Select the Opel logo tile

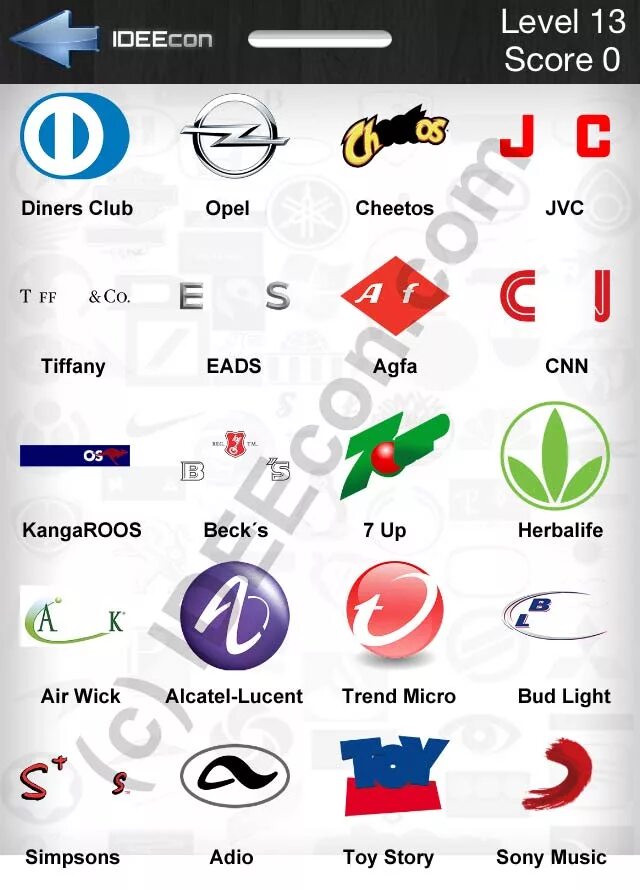234,136
